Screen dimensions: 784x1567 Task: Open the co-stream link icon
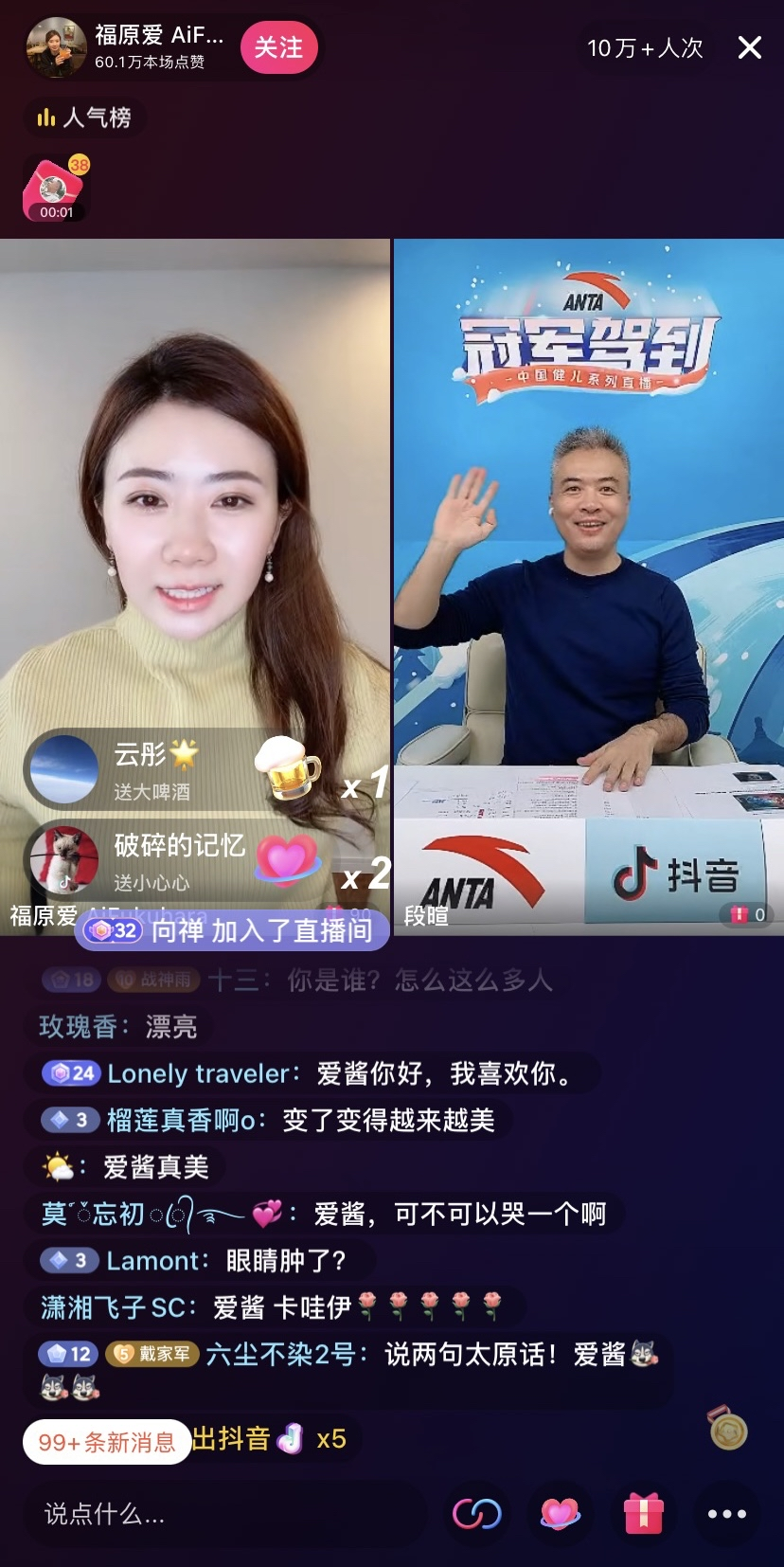tap(476, 1513)
